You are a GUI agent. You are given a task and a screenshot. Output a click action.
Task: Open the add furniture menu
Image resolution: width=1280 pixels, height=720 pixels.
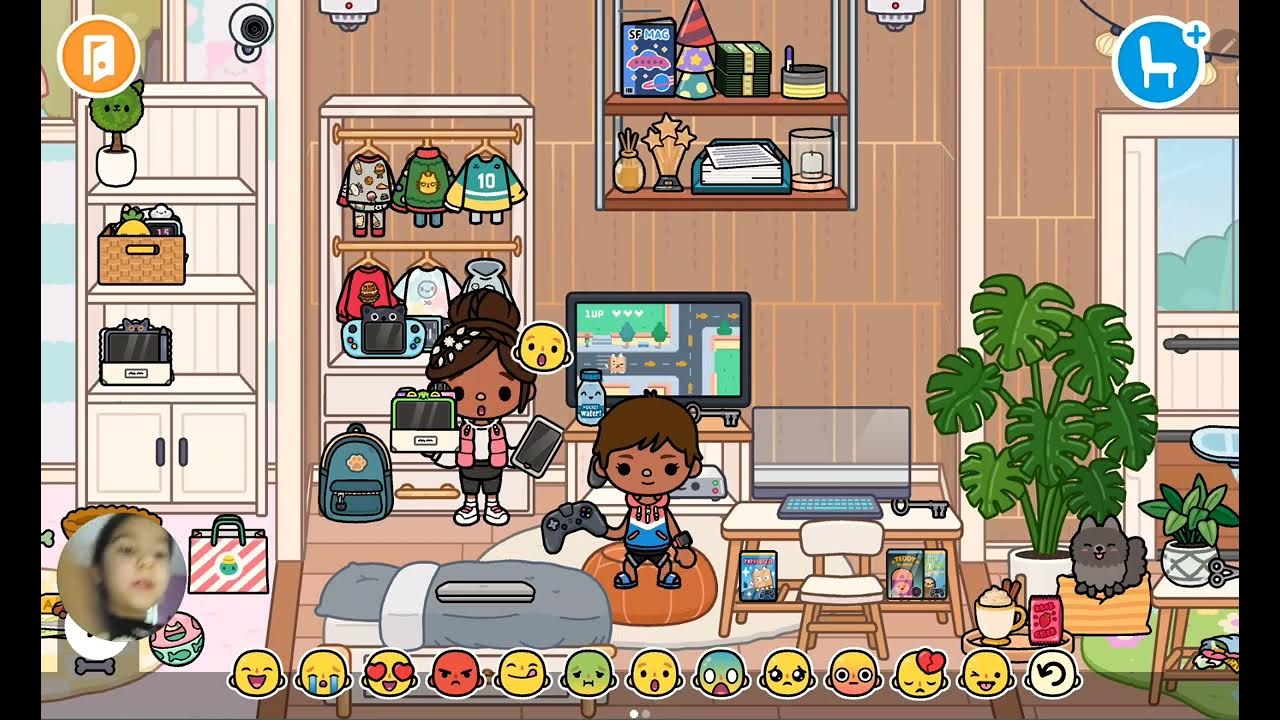coord(1157,62)
